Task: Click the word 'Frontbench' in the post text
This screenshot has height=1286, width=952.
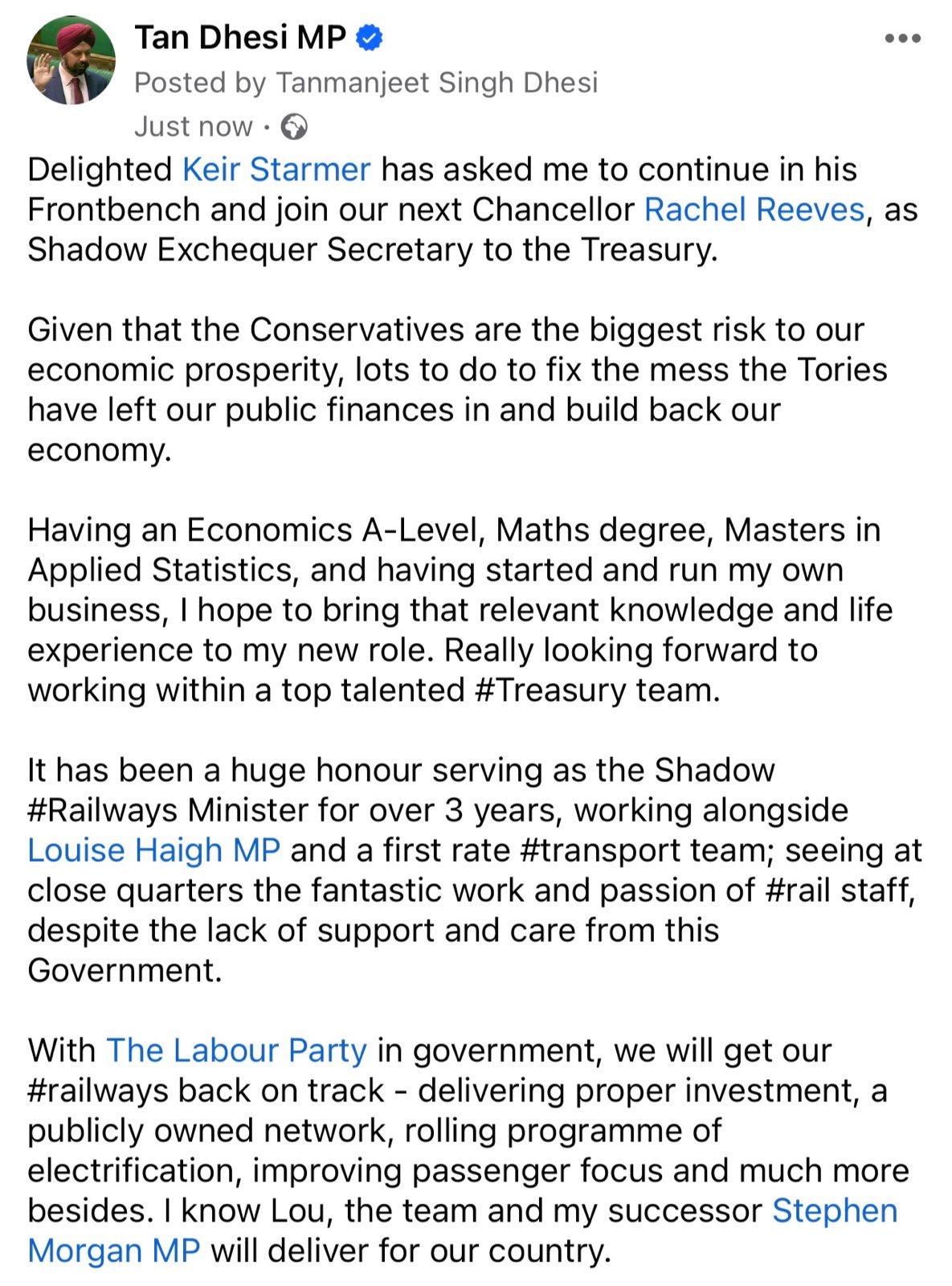Action: 114,208
